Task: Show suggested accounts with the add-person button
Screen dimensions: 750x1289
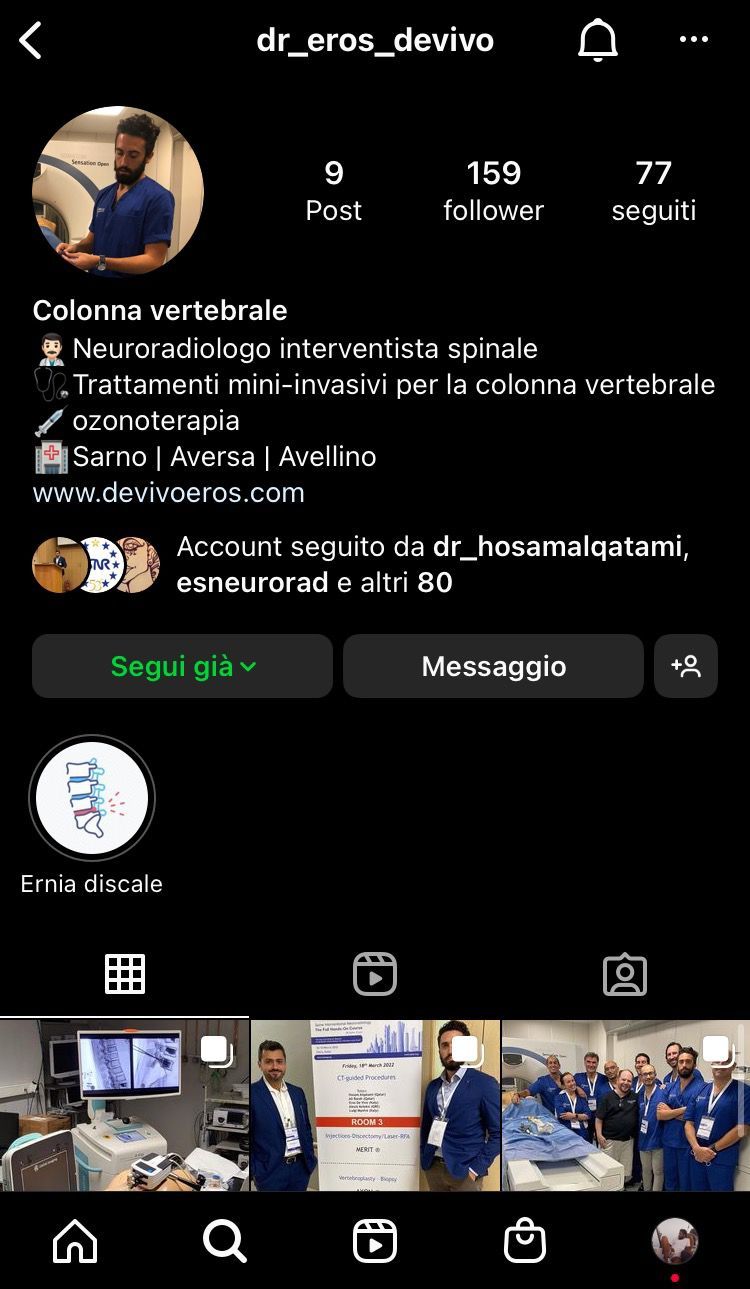Action: point(686,666)
